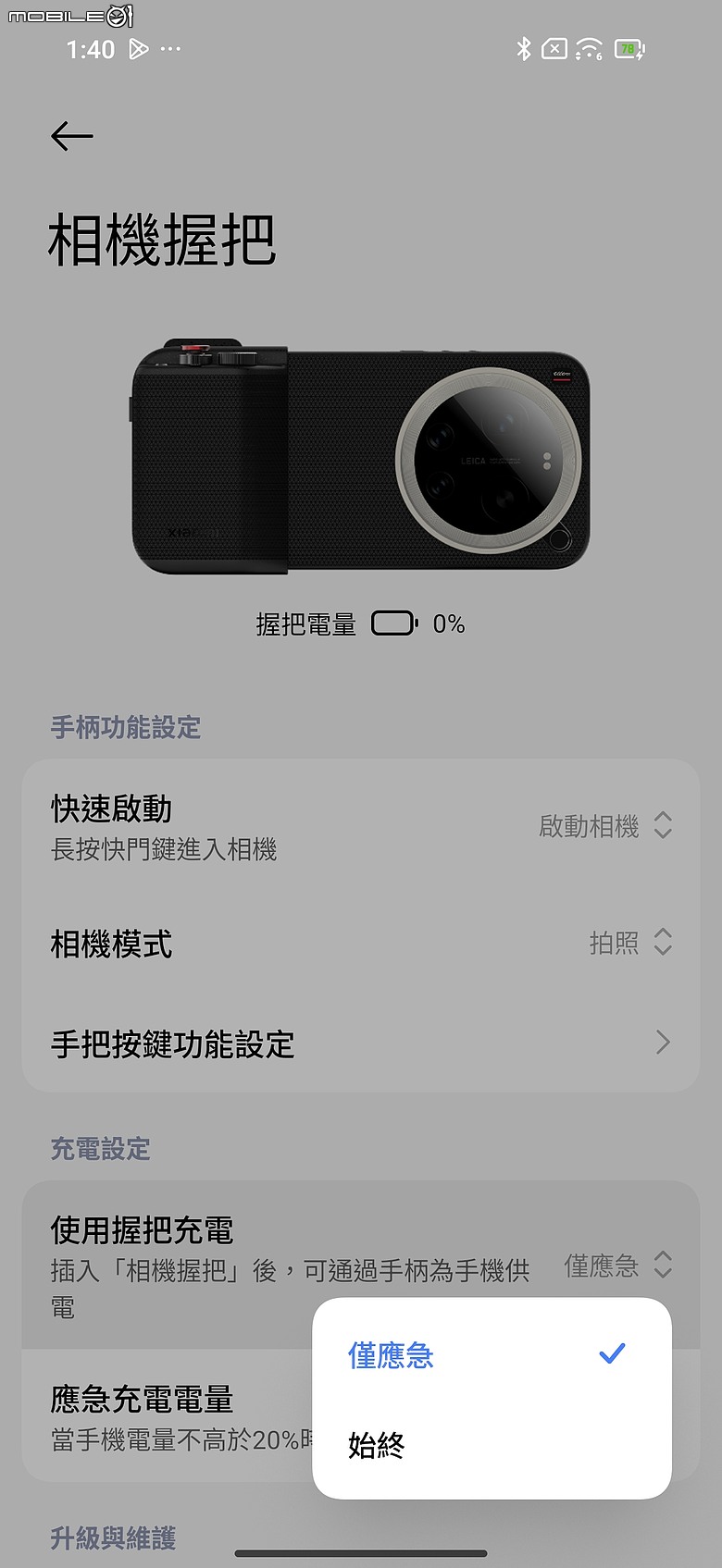Expand 手把按鍵功能設定 with the right chevron
722x1568 pixels.
pyautogui.click(x=663, y=1043)
